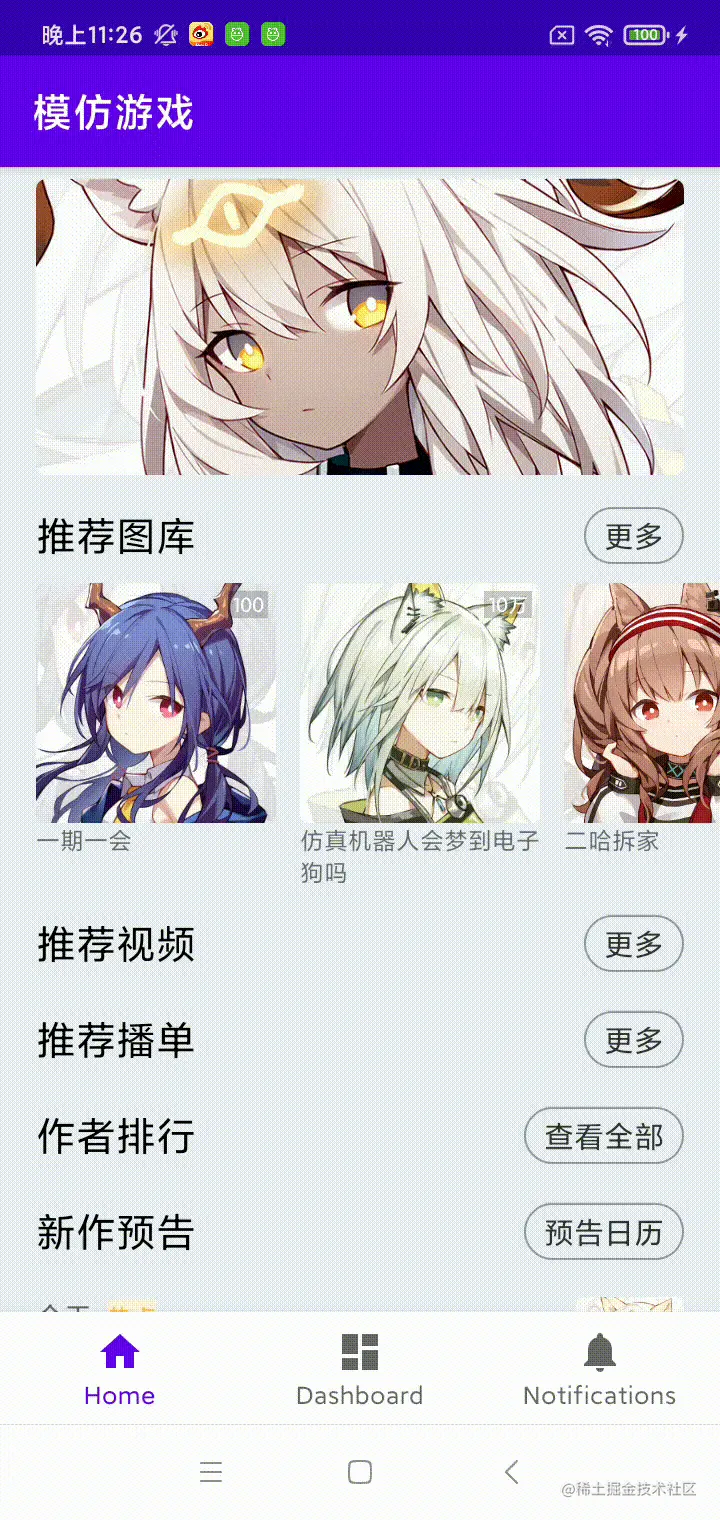Open 预告日历 for 新作预告
The image size is (720, 1520).
(x=603, y=1232)
